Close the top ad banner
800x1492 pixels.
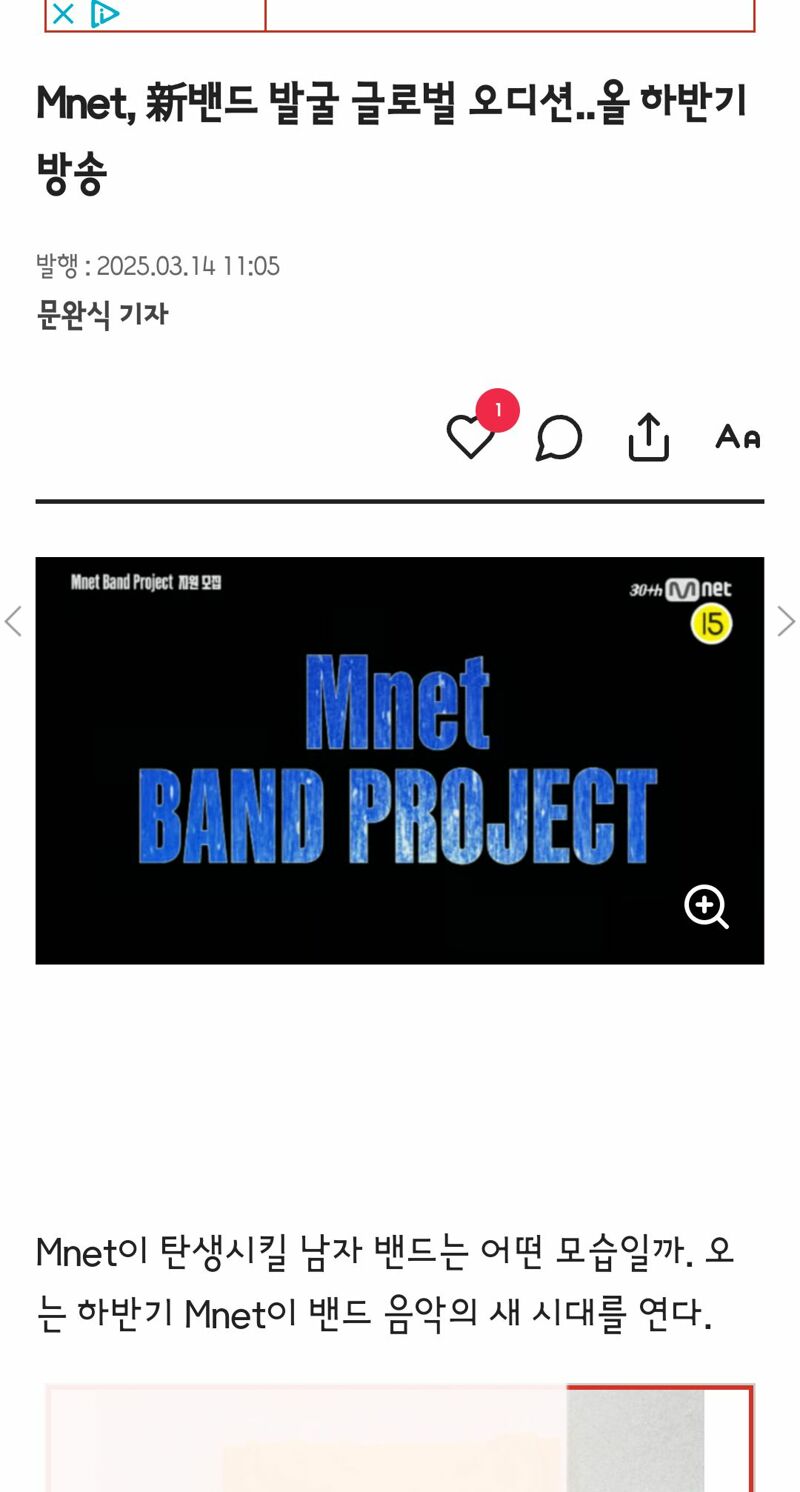point(63,14)
